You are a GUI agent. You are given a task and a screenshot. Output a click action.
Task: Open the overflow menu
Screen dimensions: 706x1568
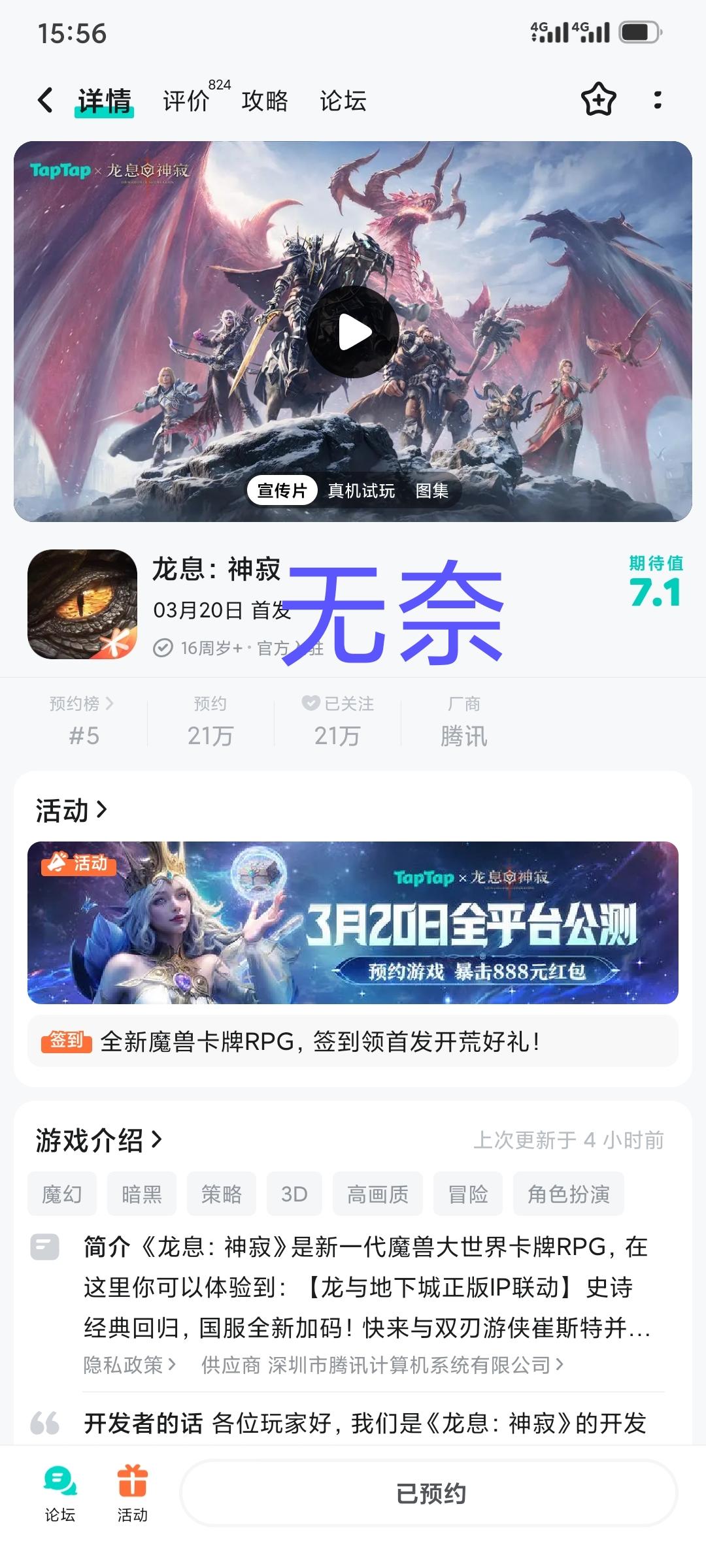(x=658, y=100)
